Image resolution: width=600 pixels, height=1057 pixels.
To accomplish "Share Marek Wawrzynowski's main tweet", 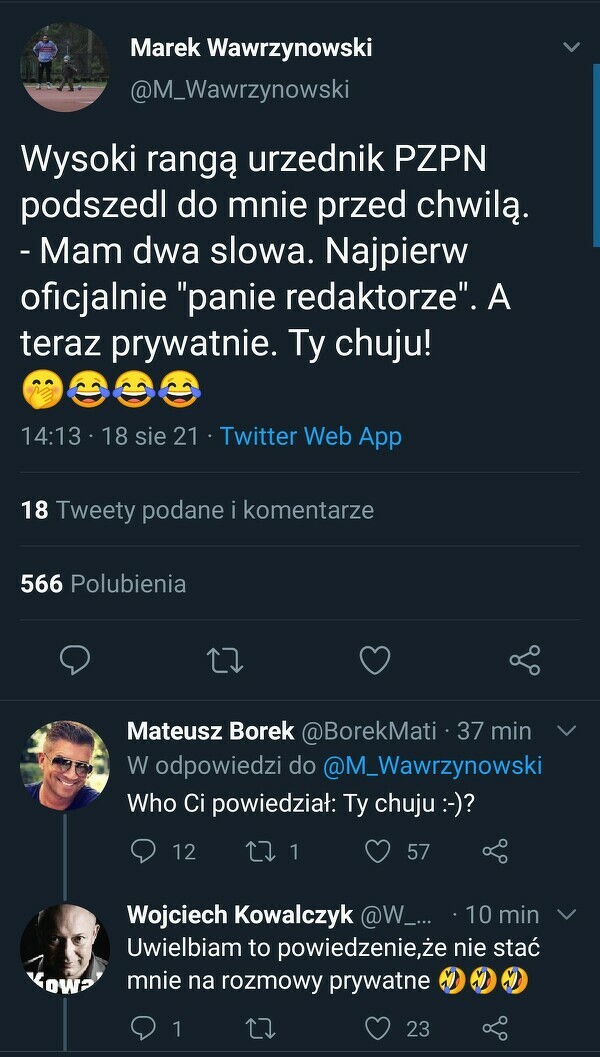I will coord(524,660).
